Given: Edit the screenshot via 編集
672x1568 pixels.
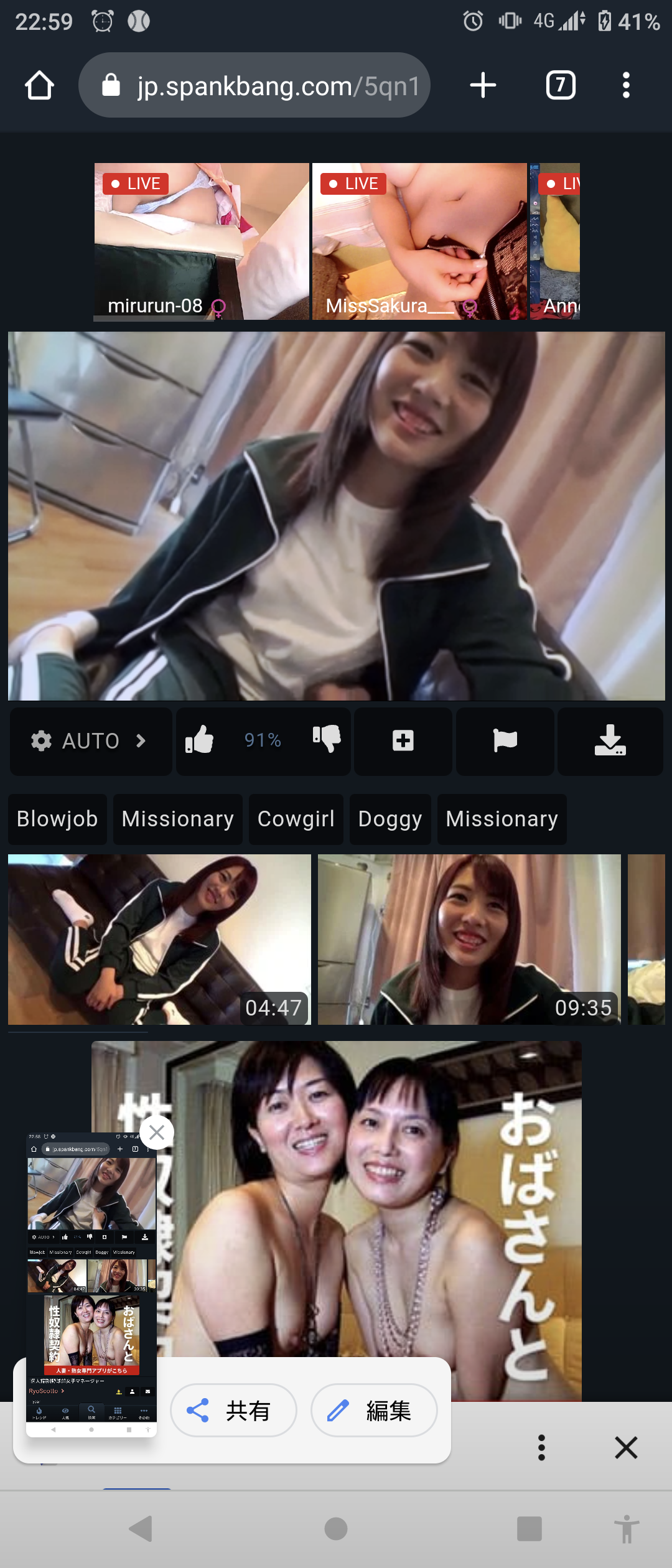Looking at the screenshot, I should (x=374, y=1411).
